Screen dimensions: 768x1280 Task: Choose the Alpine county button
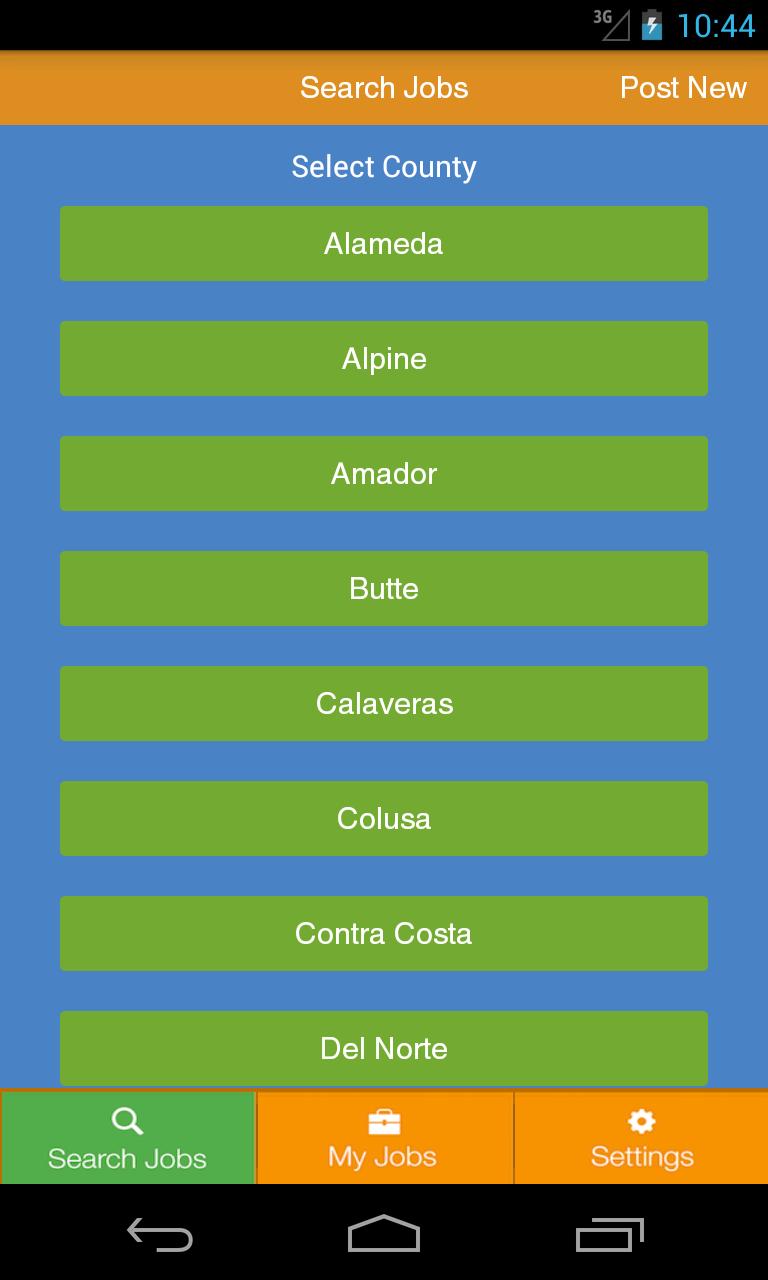tap(384, 359)
